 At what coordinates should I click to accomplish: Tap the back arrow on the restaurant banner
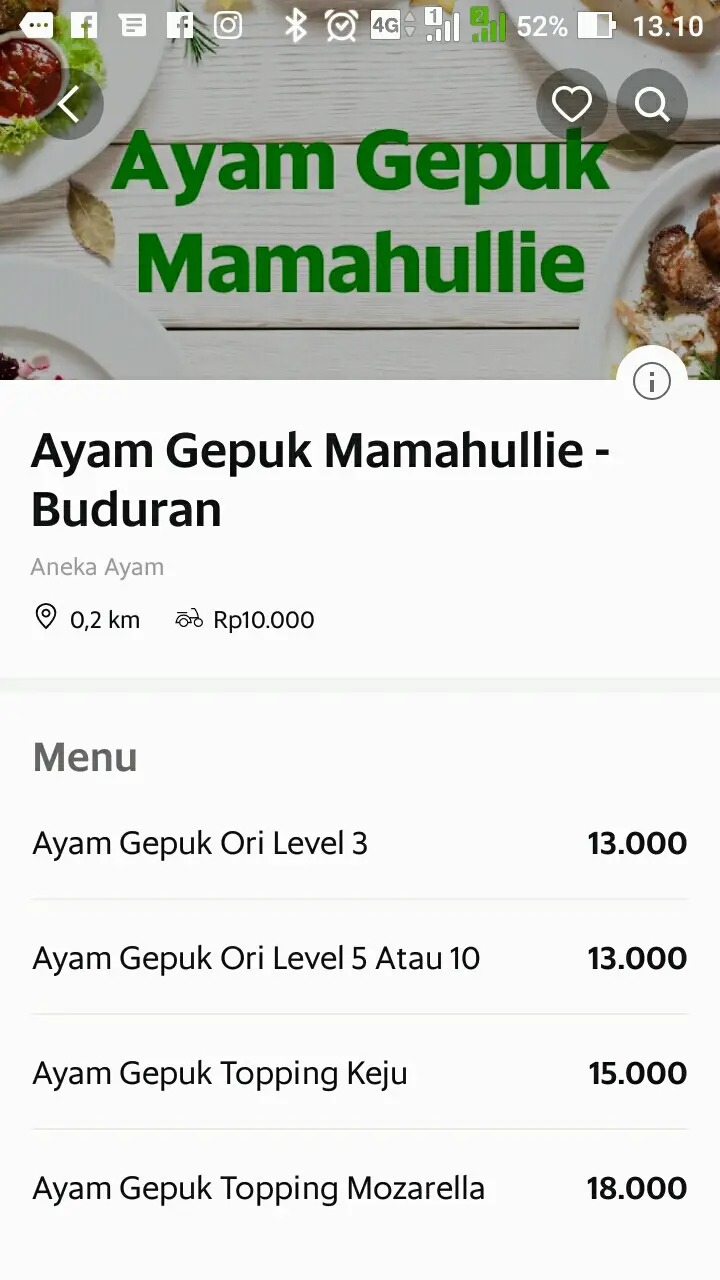tap(70, 104)
